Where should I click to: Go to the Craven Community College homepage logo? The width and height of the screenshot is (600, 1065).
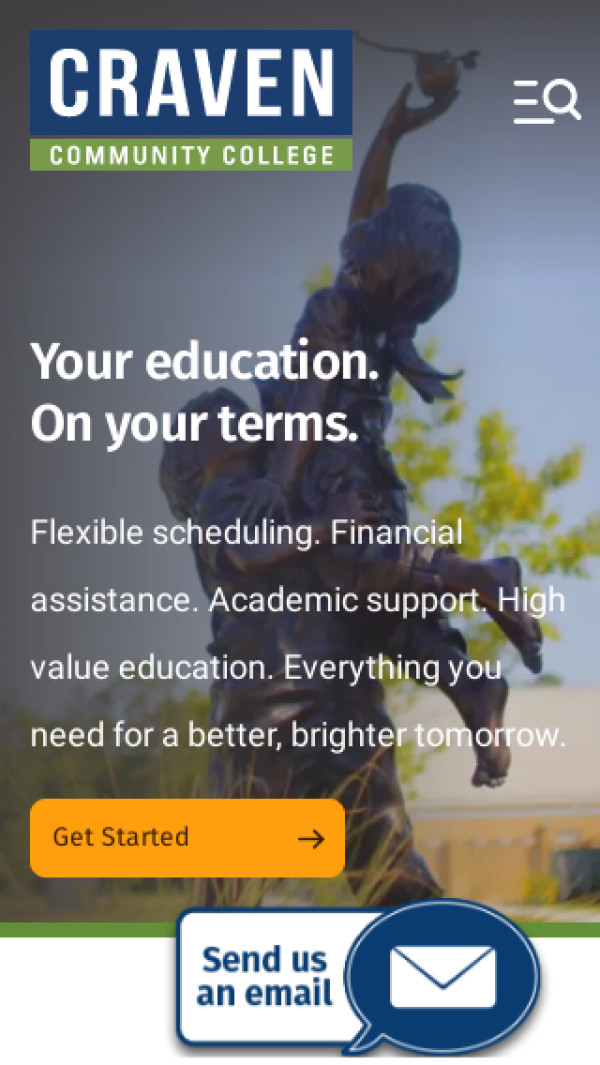coord(191,100)
